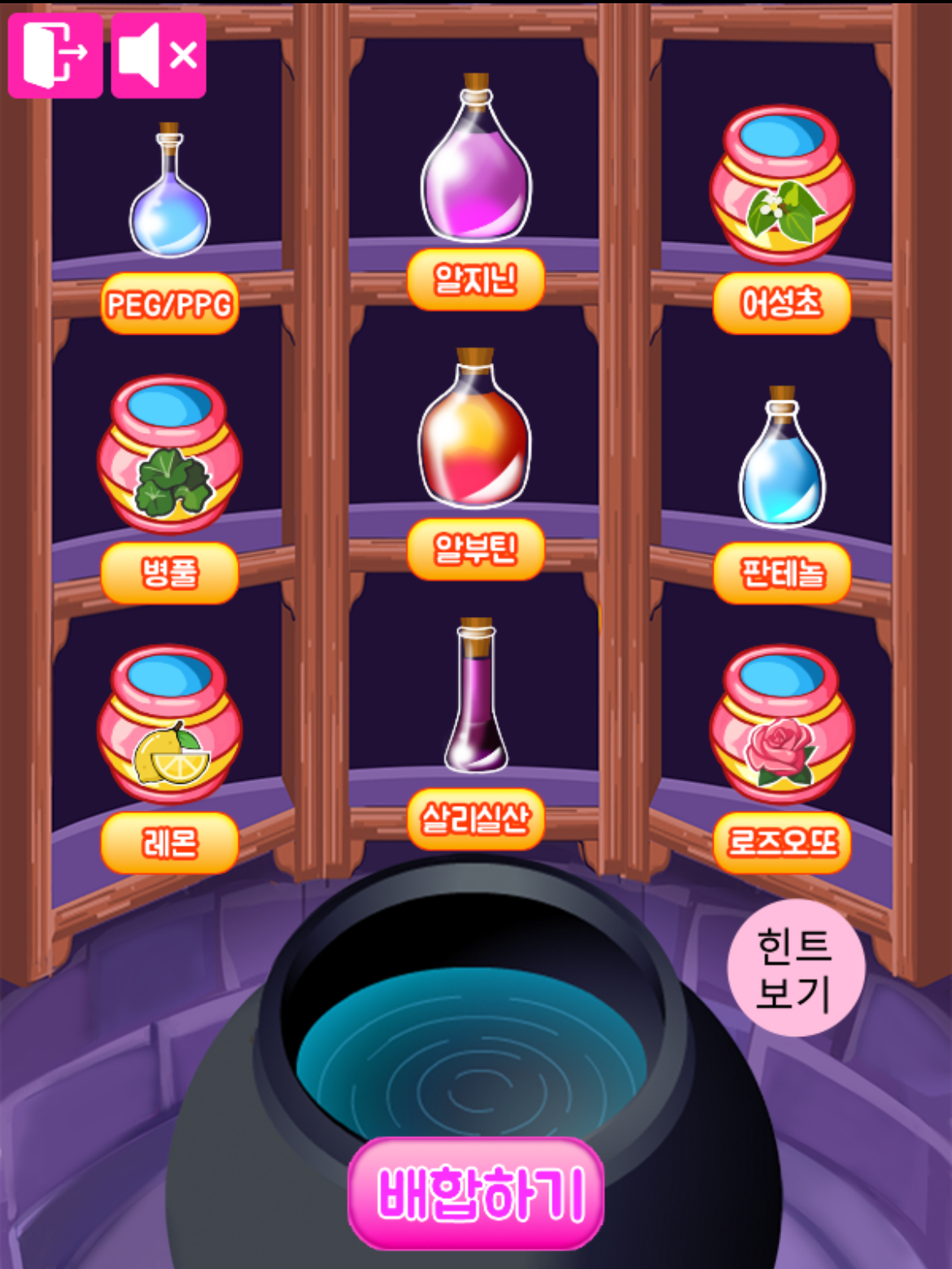
Task: Pick the 알지닌 purple flask
Action: pos(476,163)
